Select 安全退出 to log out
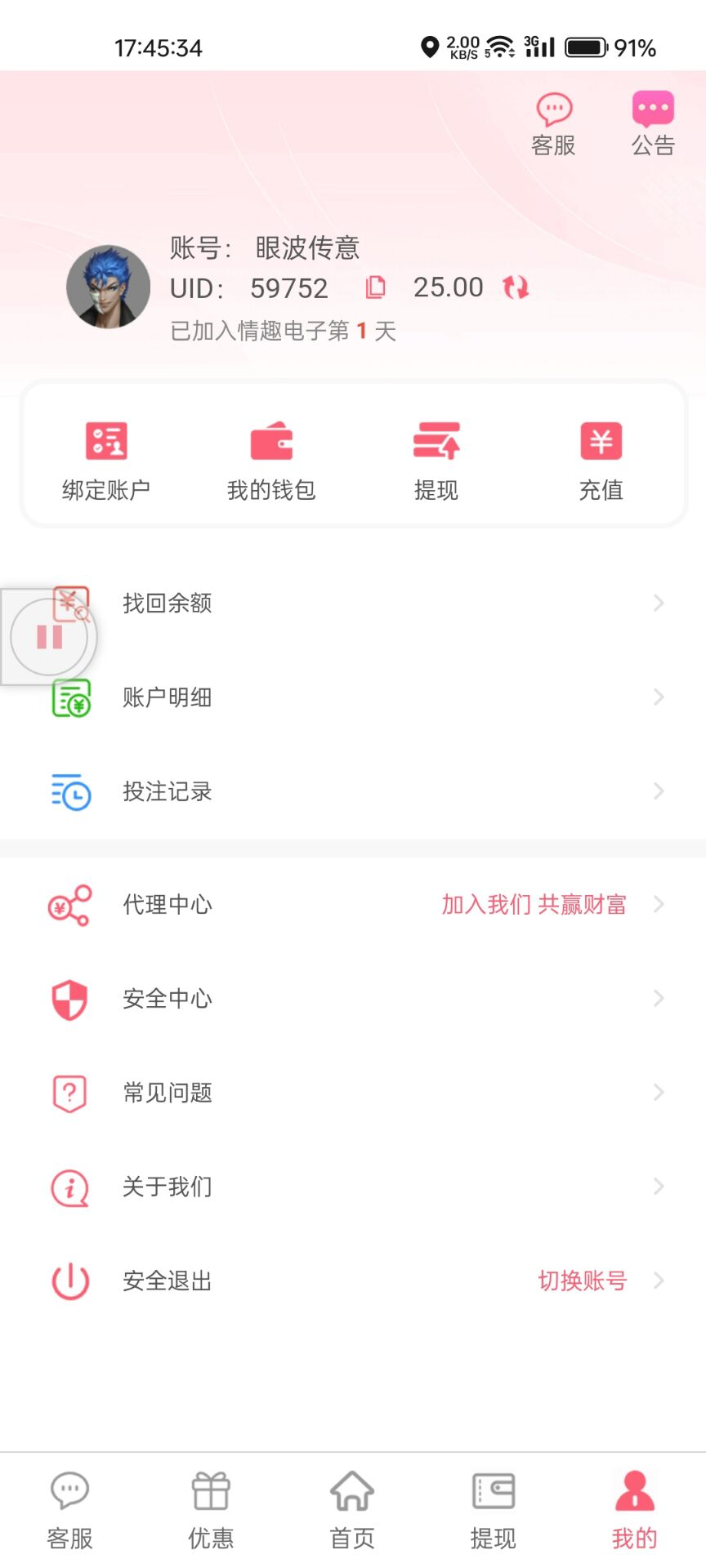Viewport: 706px width, 1568px height. [353, 1281]
